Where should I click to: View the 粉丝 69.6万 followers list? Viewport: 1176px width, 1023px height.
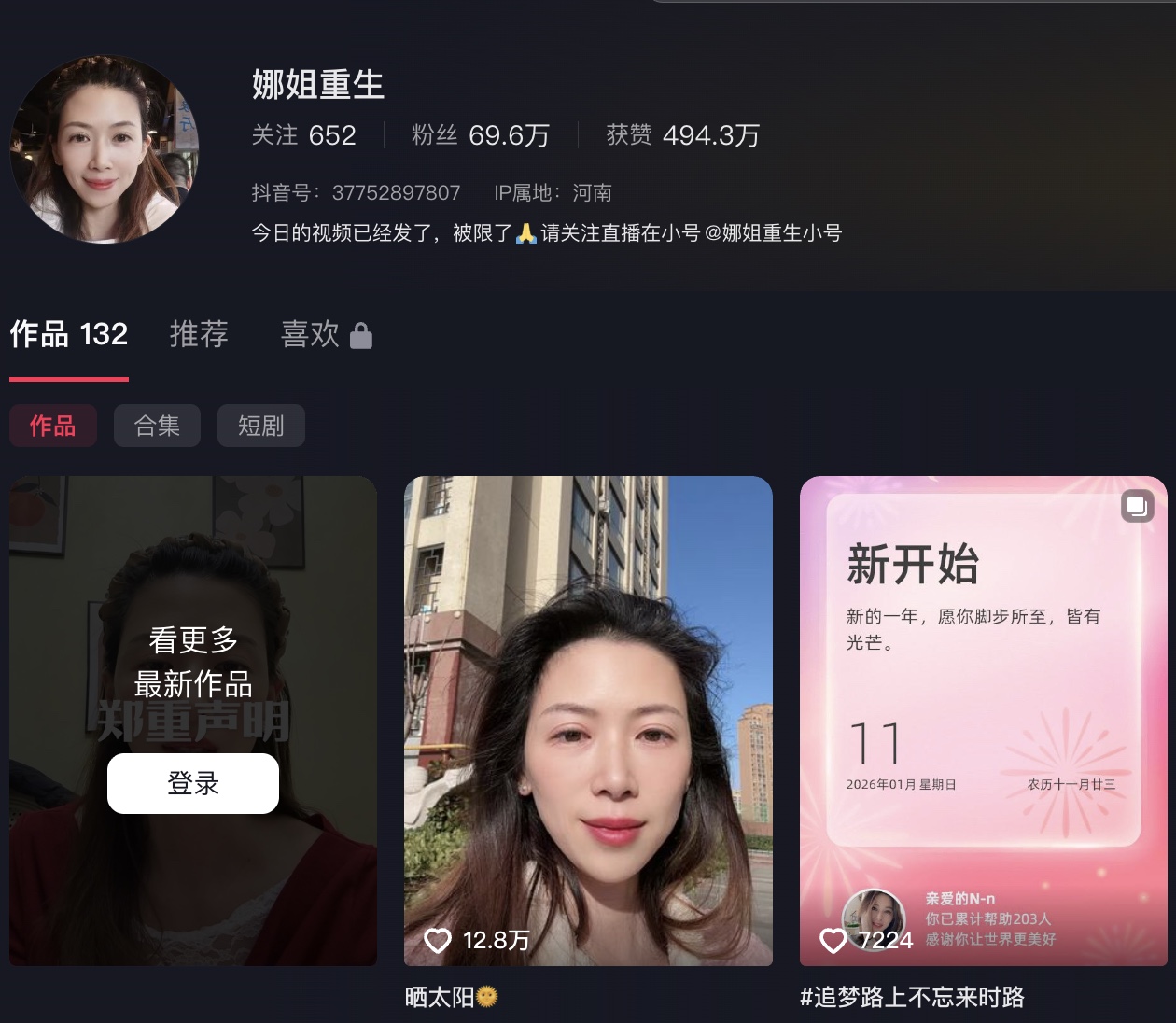481,135
